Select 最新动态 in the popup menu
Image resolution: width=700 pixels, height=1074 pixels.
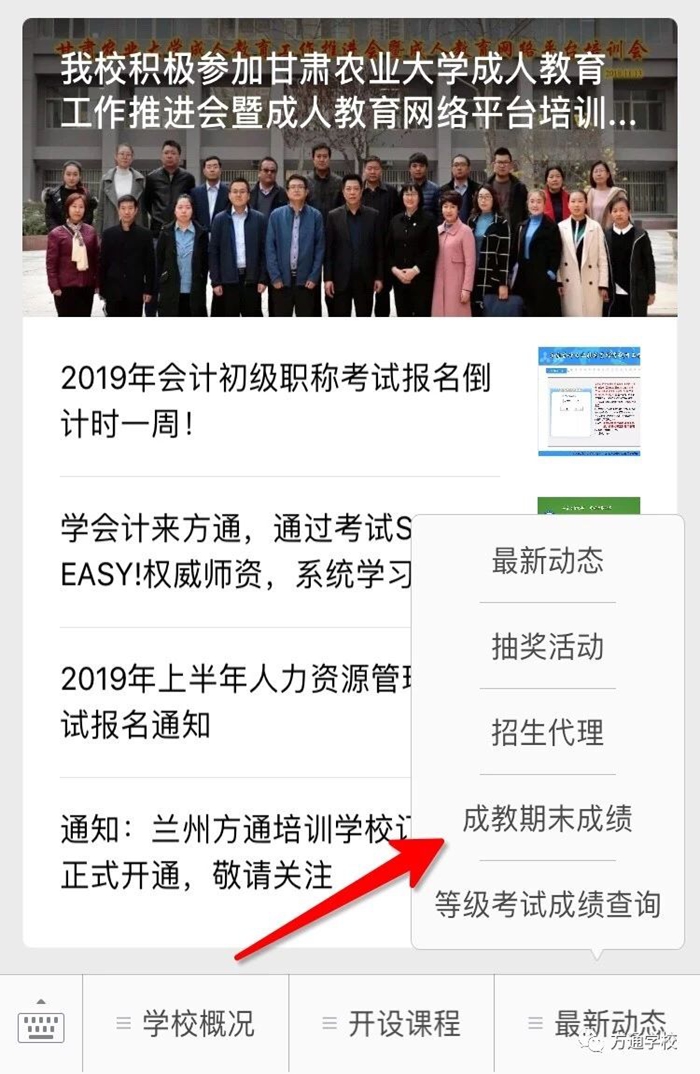[547, 561]
